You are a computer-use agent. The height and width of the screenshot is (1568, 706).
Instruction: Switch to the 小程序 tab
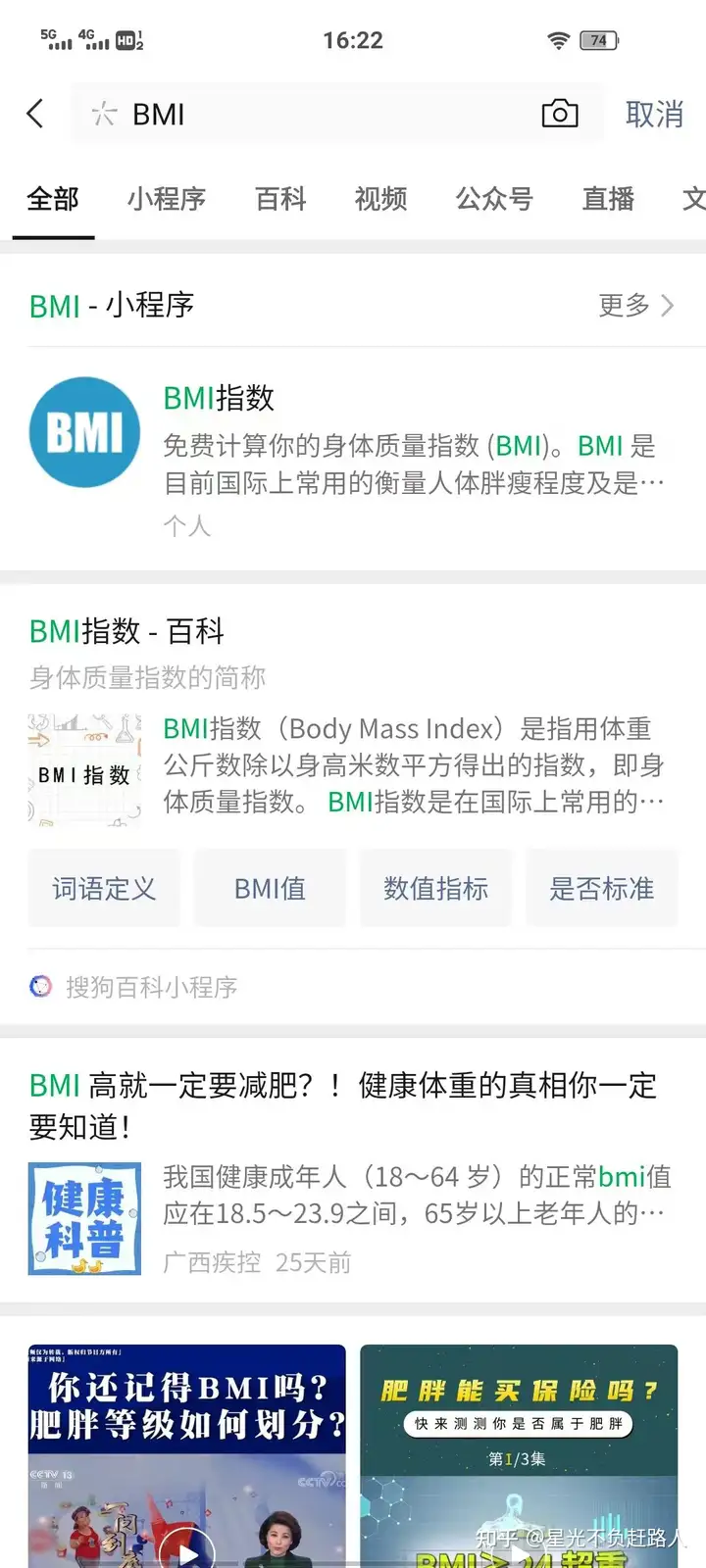point(166,199)
